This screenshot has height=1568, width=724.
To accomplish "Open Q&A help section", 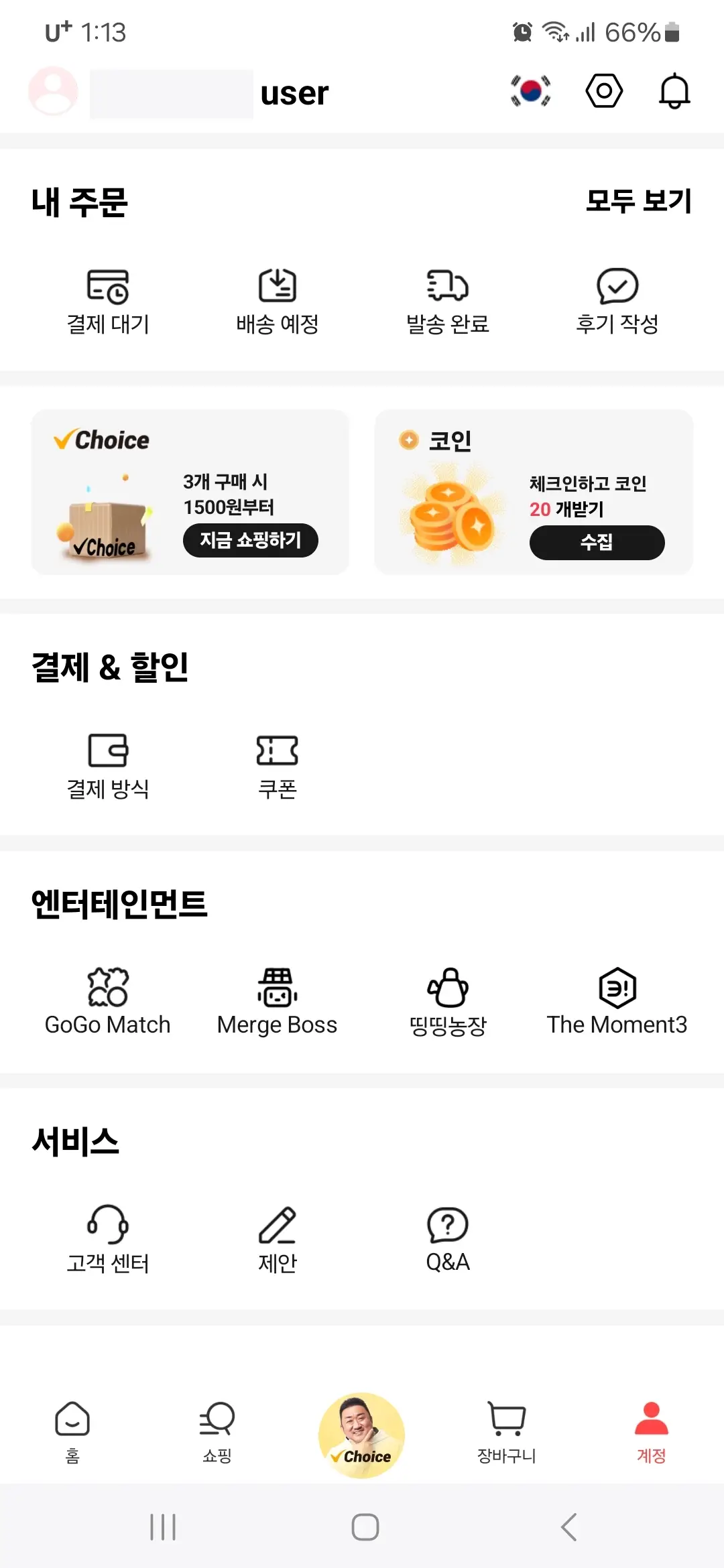I will coord(446,1236).
